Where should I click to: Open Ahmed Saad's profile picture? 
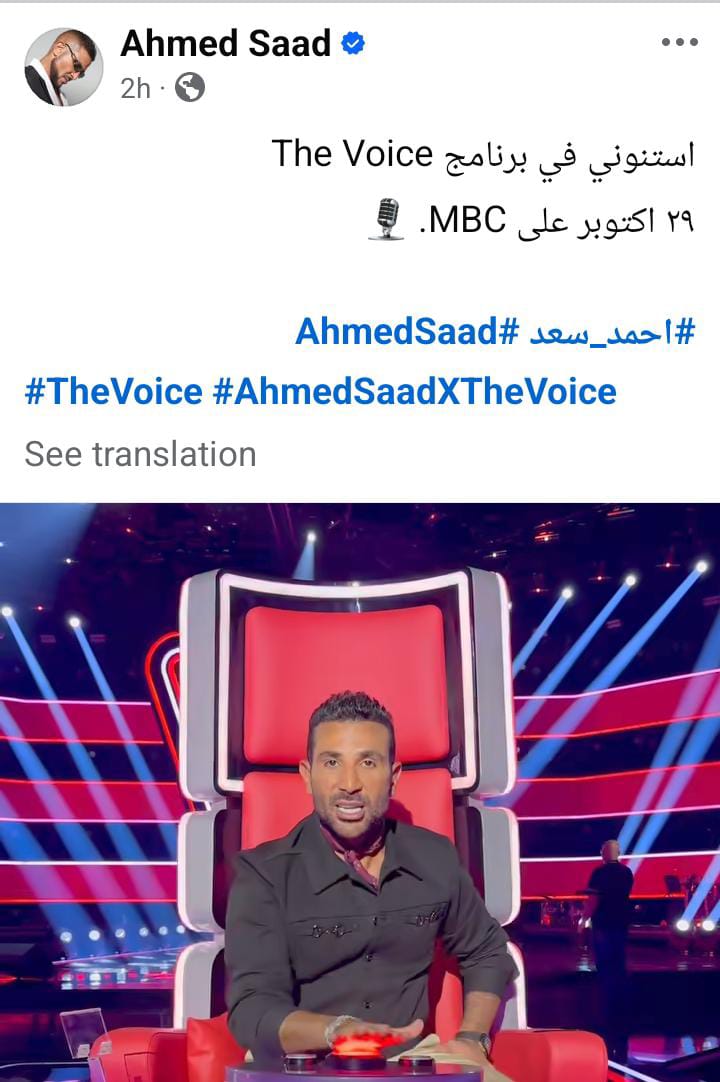63,67
